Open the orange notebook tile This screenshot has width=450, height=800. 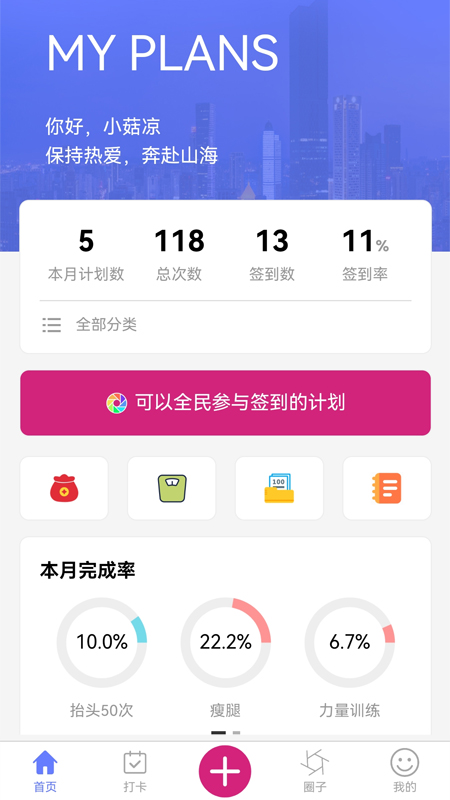pyautogui.click(x=387, y=488)
